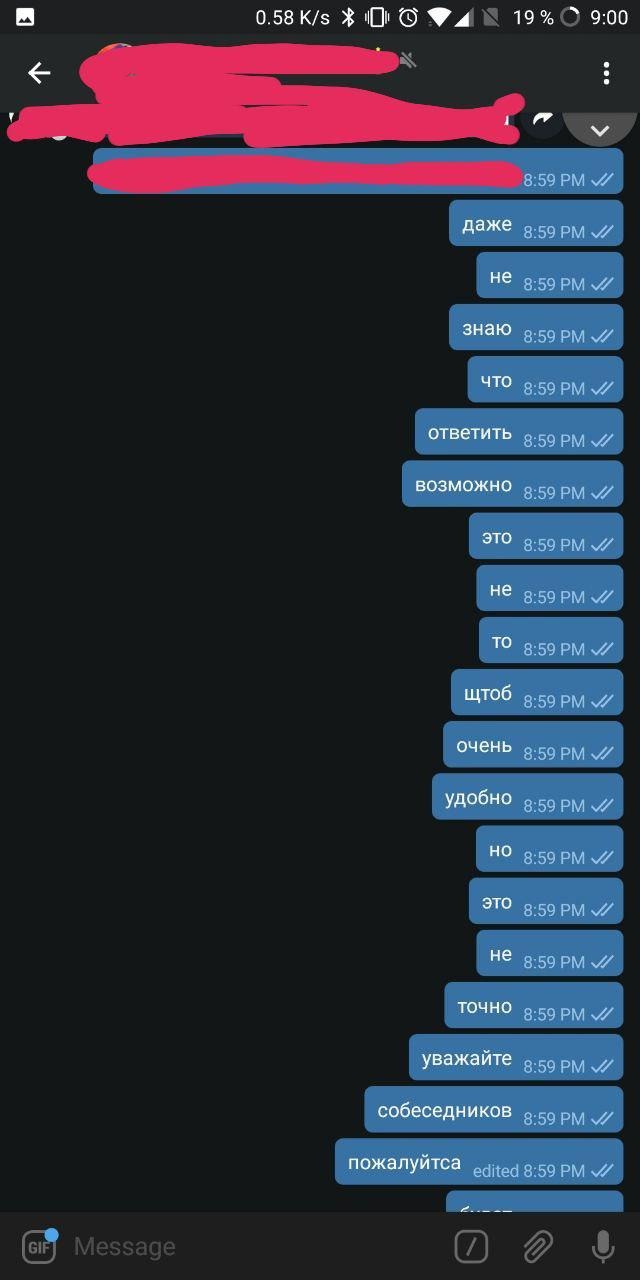Open the bot commands slash button
The height and width of the screenshot is (1280, 640).
pyautogui.click(x=471, y=1246)
